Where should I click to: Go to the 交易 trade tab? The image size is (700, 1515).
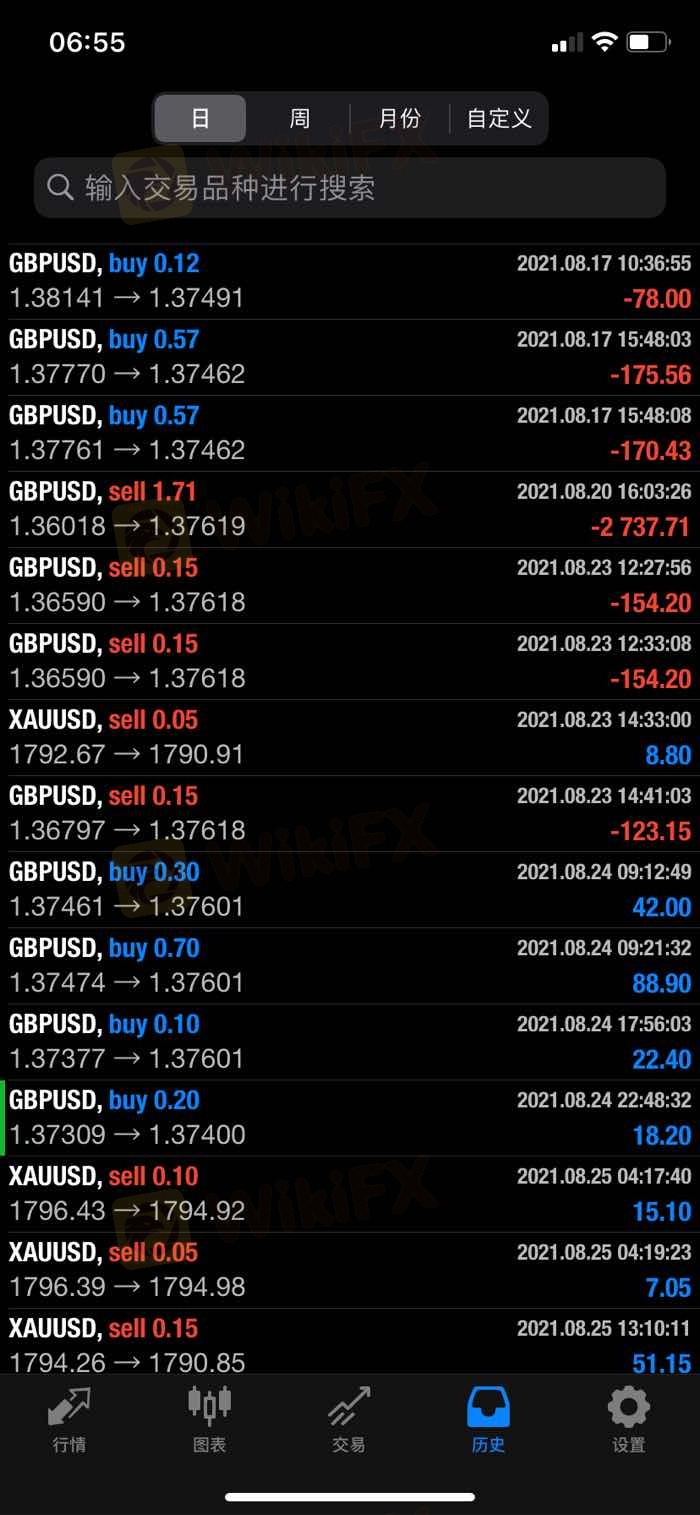click(349, 1420)
